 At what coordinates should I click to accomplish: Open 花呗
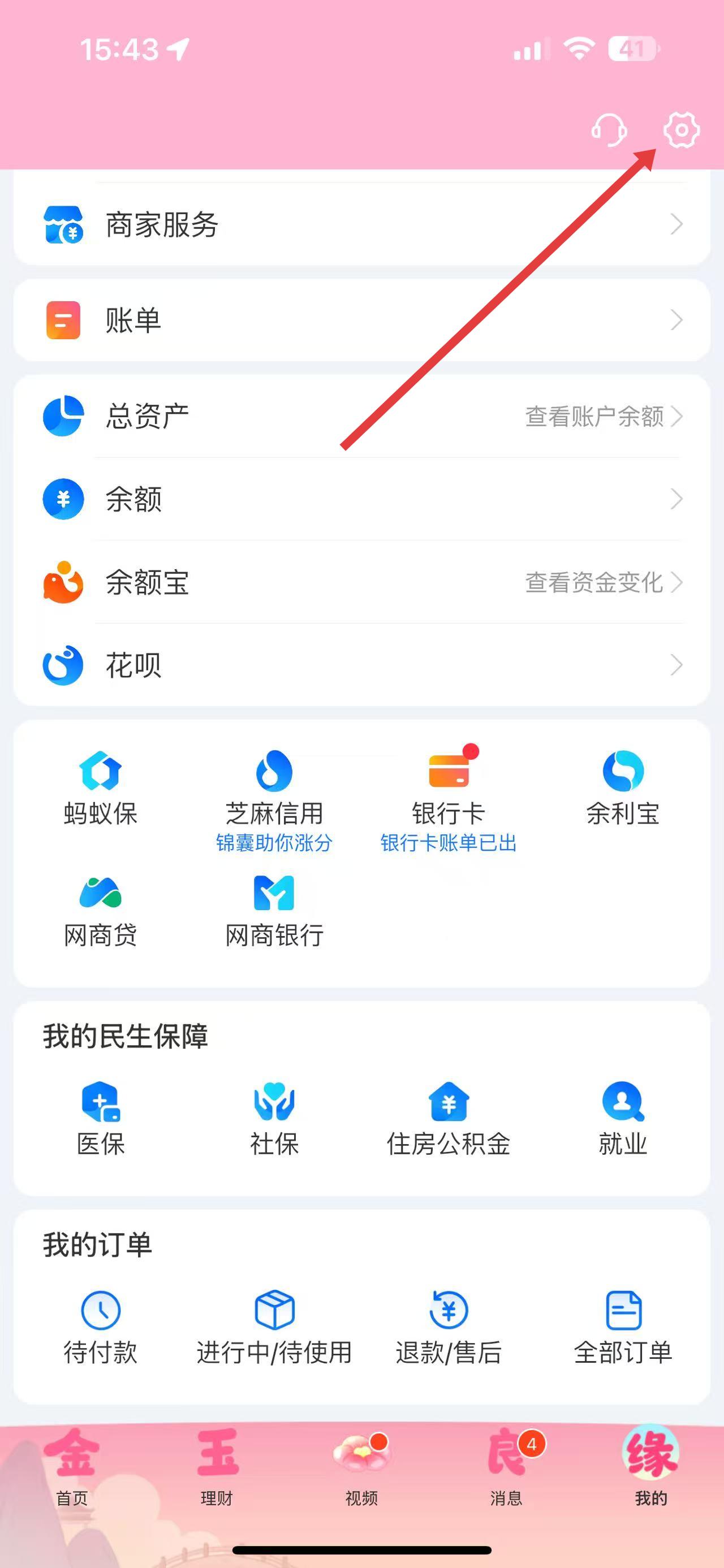[x=361, y=665]
